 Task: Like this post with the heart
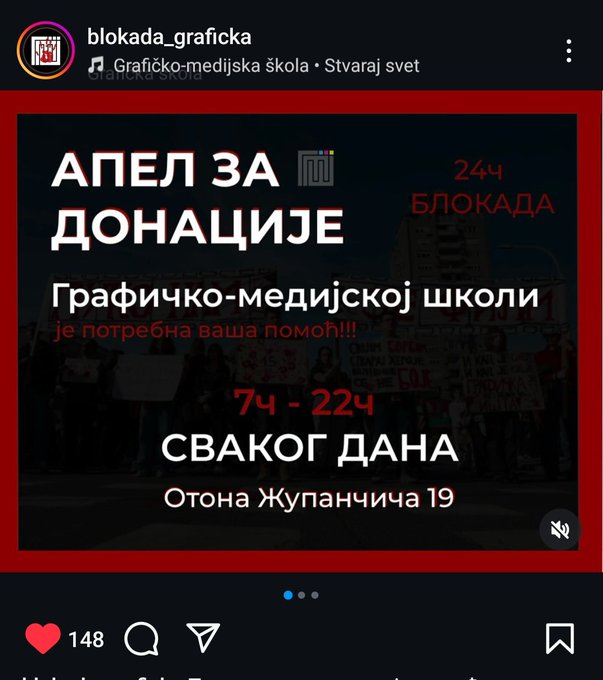(43, 638)
